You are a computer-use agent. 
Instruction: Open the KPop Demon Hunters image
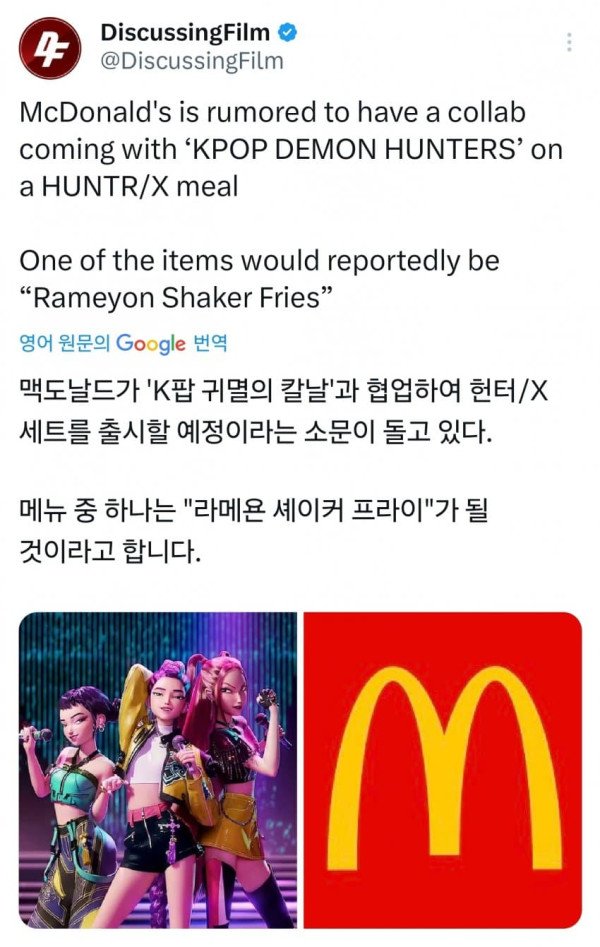click(158, 769)
